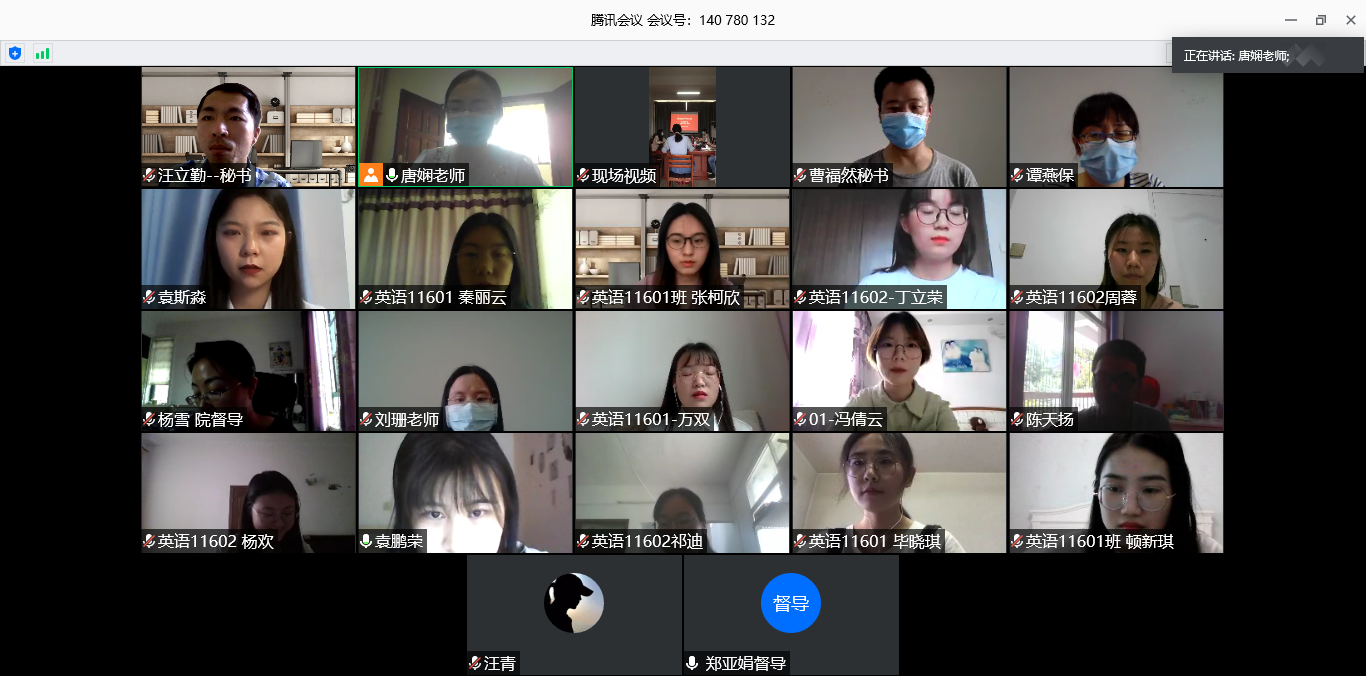The image size is (1366, 676).
Task: Check the green network signal icon
Action: [x=42, y=53]
